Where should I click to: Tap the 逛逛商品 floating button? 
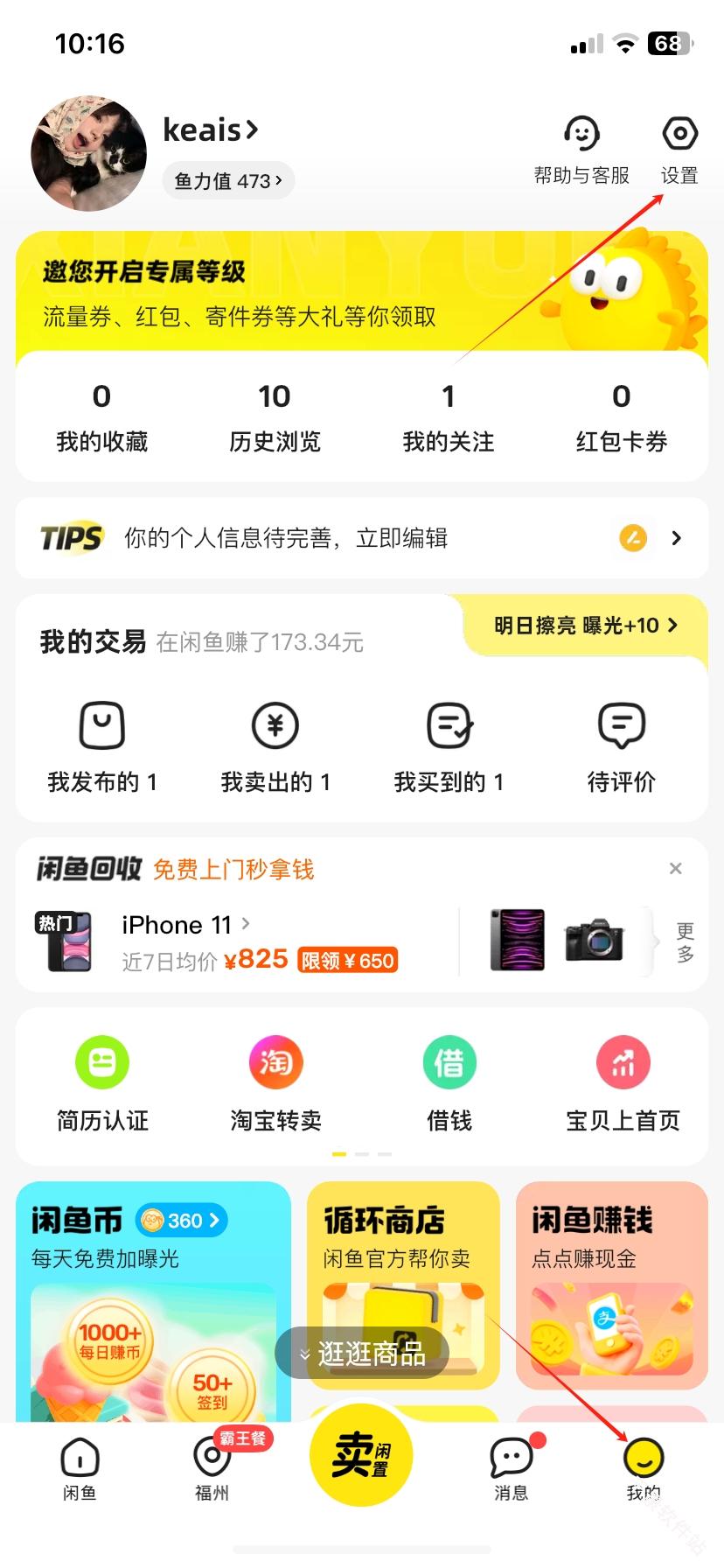click(x=362, y=1354)
